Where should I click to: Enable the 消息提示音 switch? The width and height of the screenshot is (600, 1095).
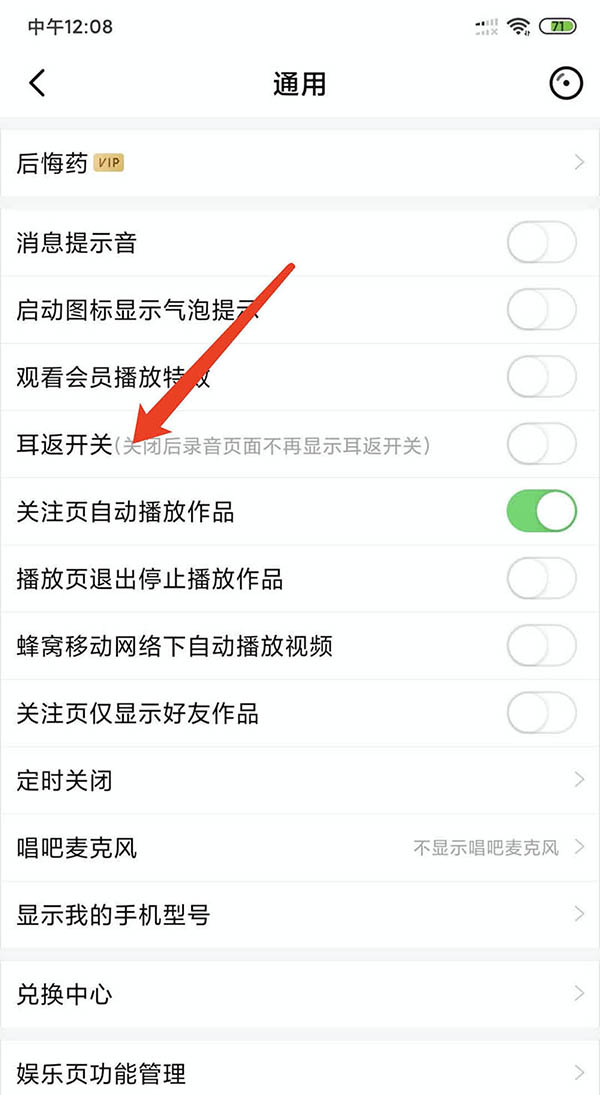pos(541,243)
